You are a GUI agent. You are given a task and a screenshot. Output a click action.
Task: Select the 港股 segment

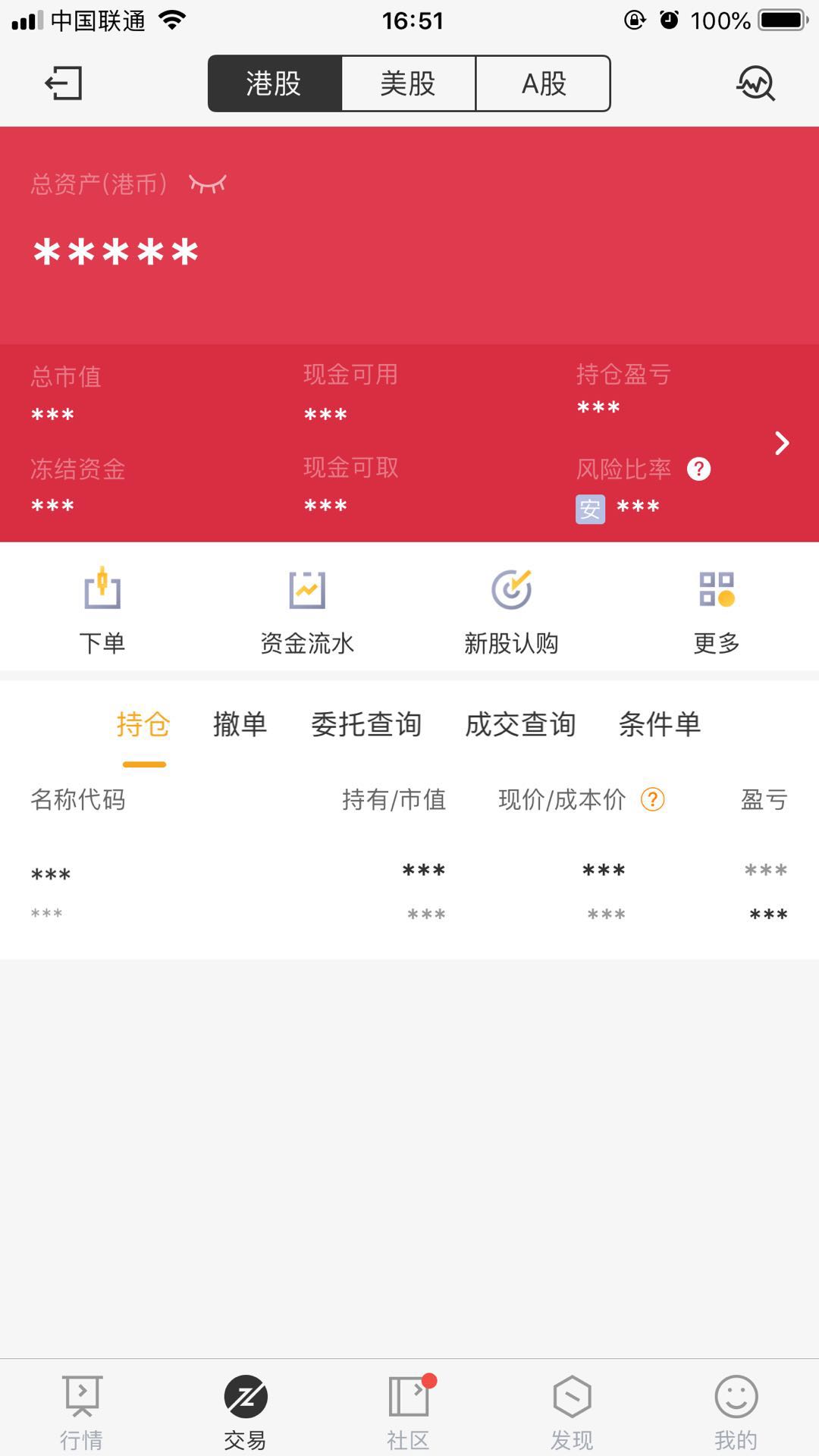click(x=275, y=83)
